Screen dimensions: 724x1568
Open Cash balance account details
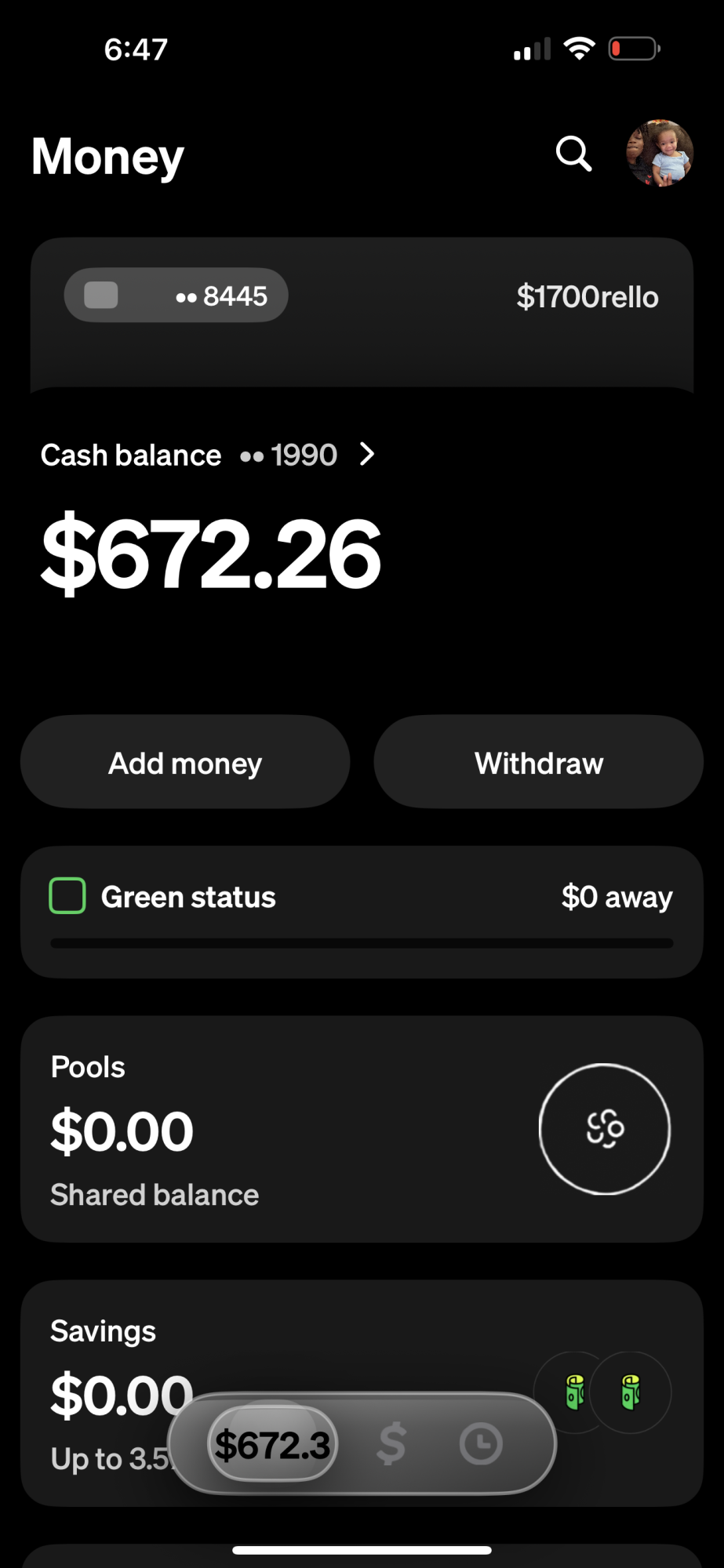pos(209,456)
